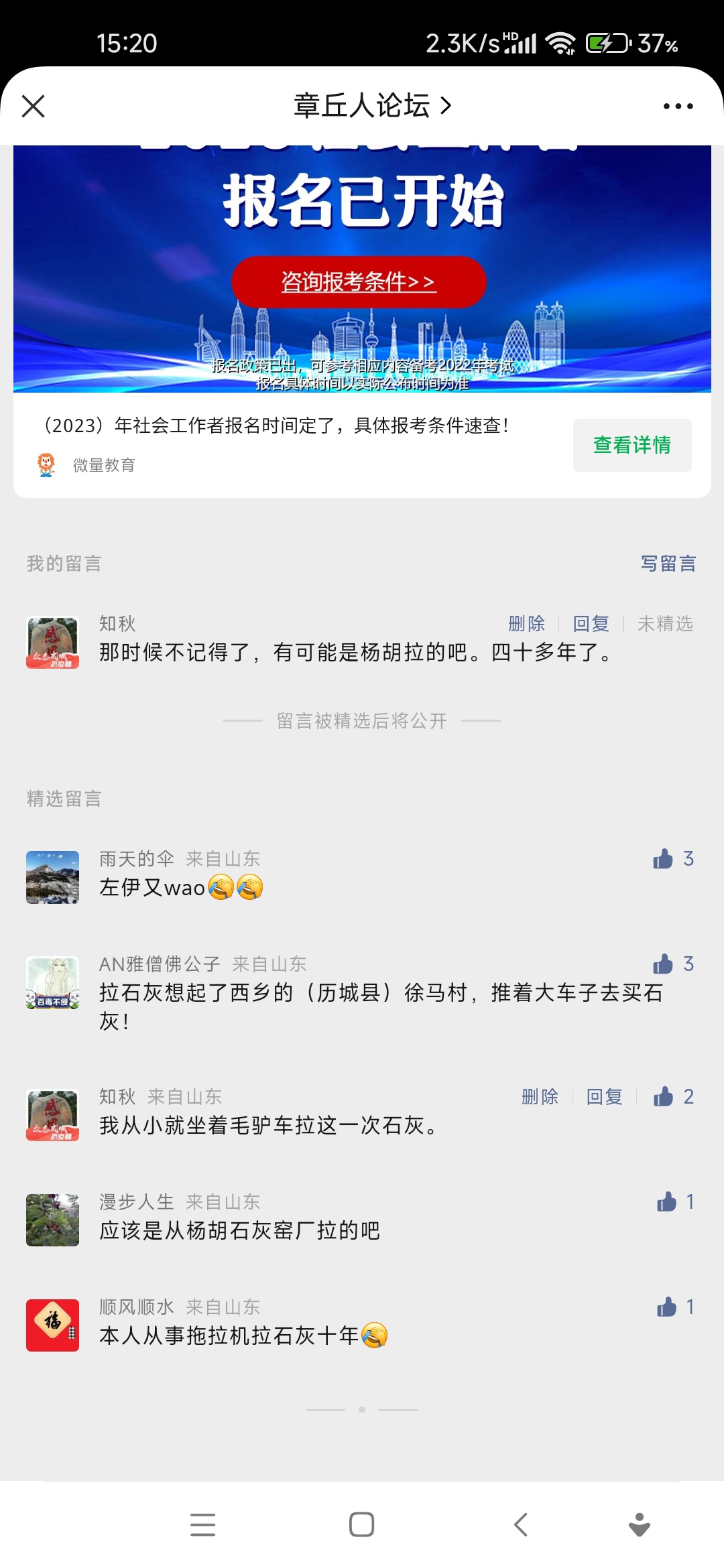Write a new comment via 写留言
Image resolution: width=724 pixels, height=1568 pixels.
[x=668, y=564]
